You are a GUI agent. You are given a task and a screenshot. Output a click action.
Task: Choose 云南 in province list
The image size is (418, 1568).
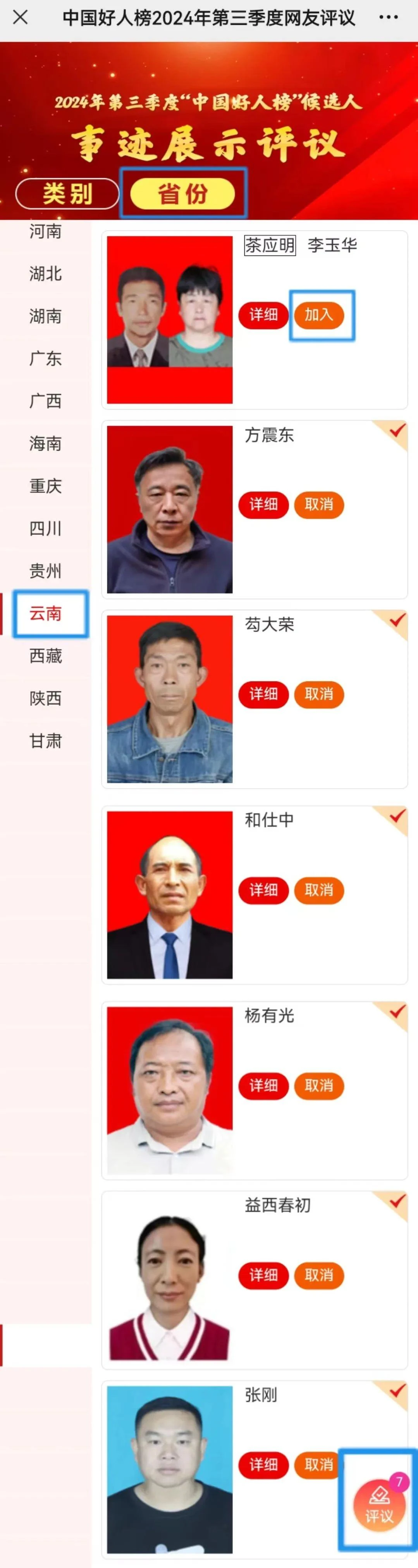pyautogui.click(x=46, y=613)
